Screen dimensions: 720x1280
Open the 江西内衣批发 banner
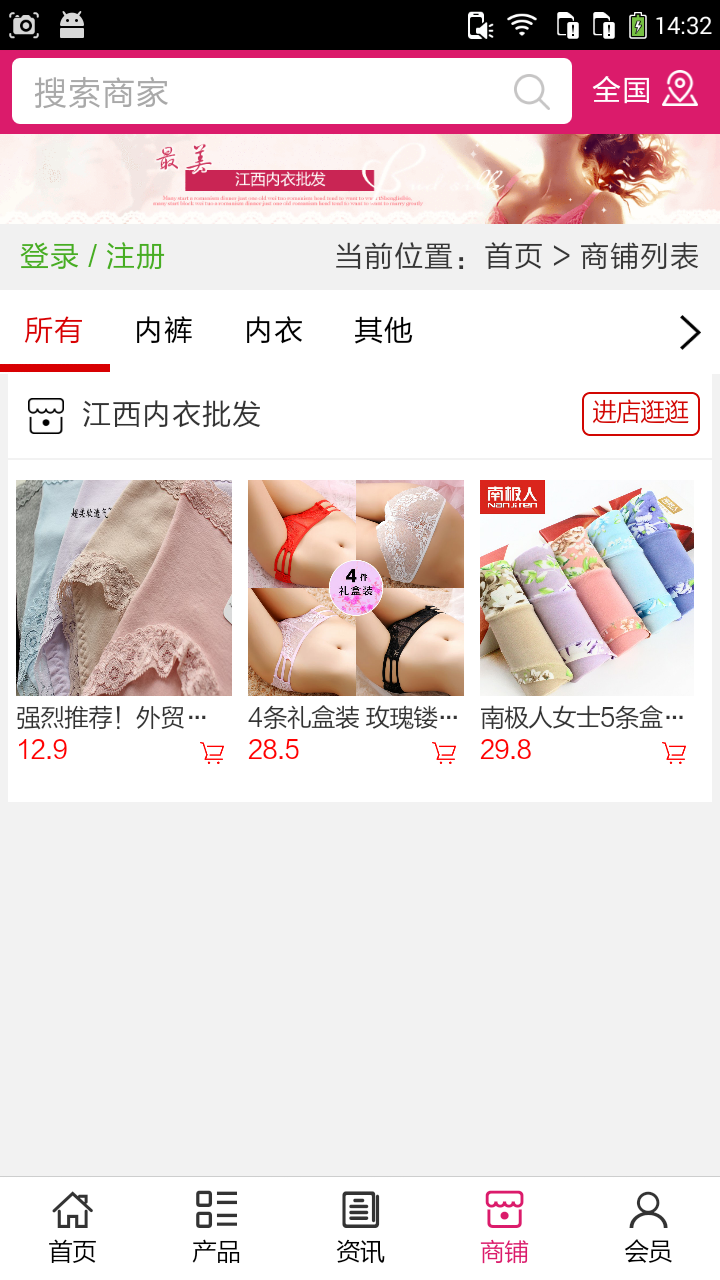pos(360,179)
